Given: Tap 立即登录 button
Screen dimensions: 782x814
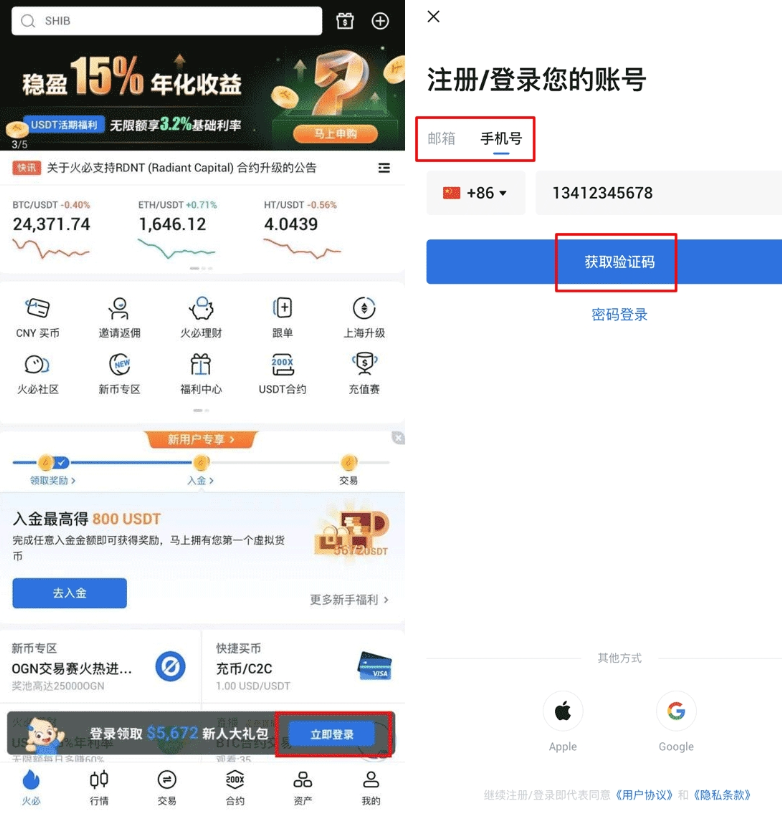Looking at the screenshot, I should (x=332, y=734).
